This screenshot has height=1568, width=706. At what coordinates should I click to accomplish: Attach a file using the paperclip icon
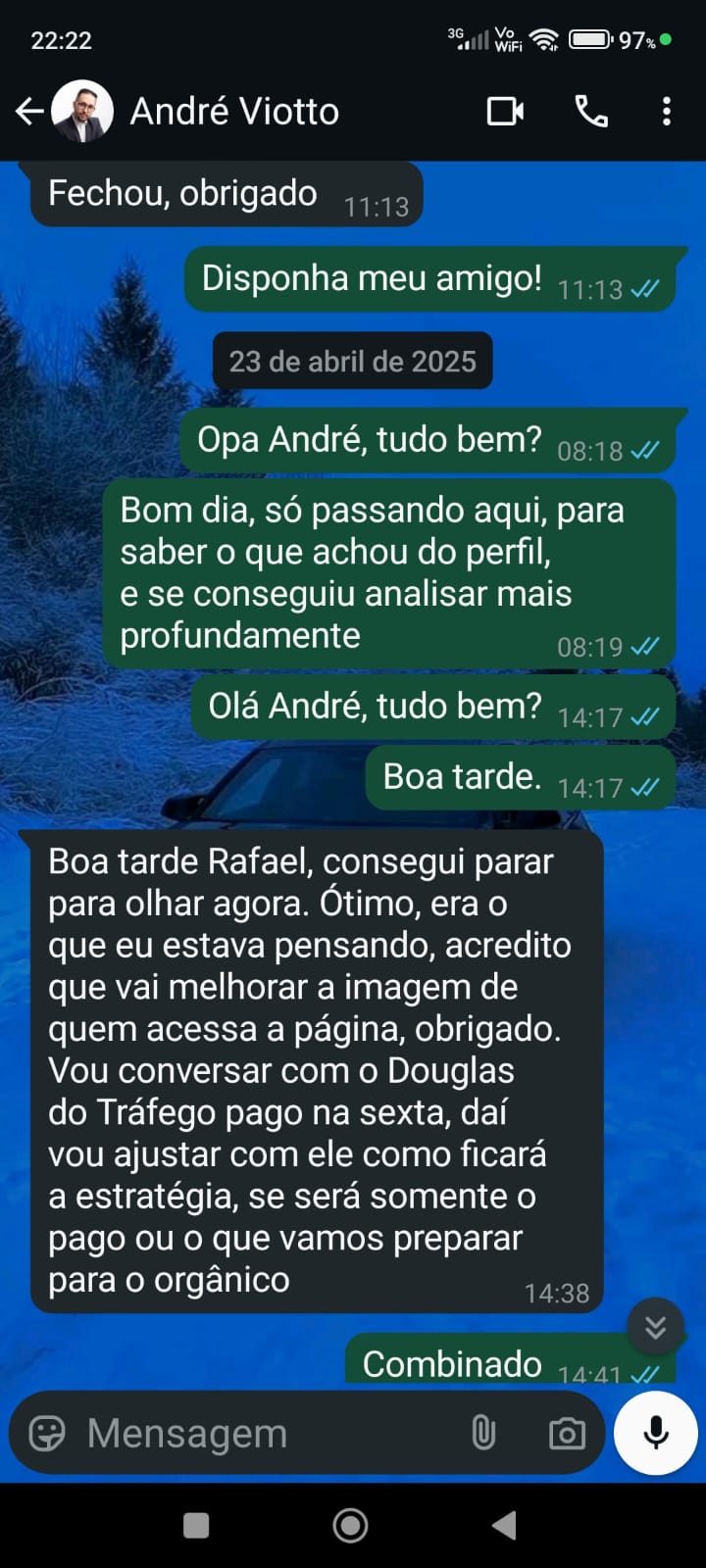(x=482, y=1433)
